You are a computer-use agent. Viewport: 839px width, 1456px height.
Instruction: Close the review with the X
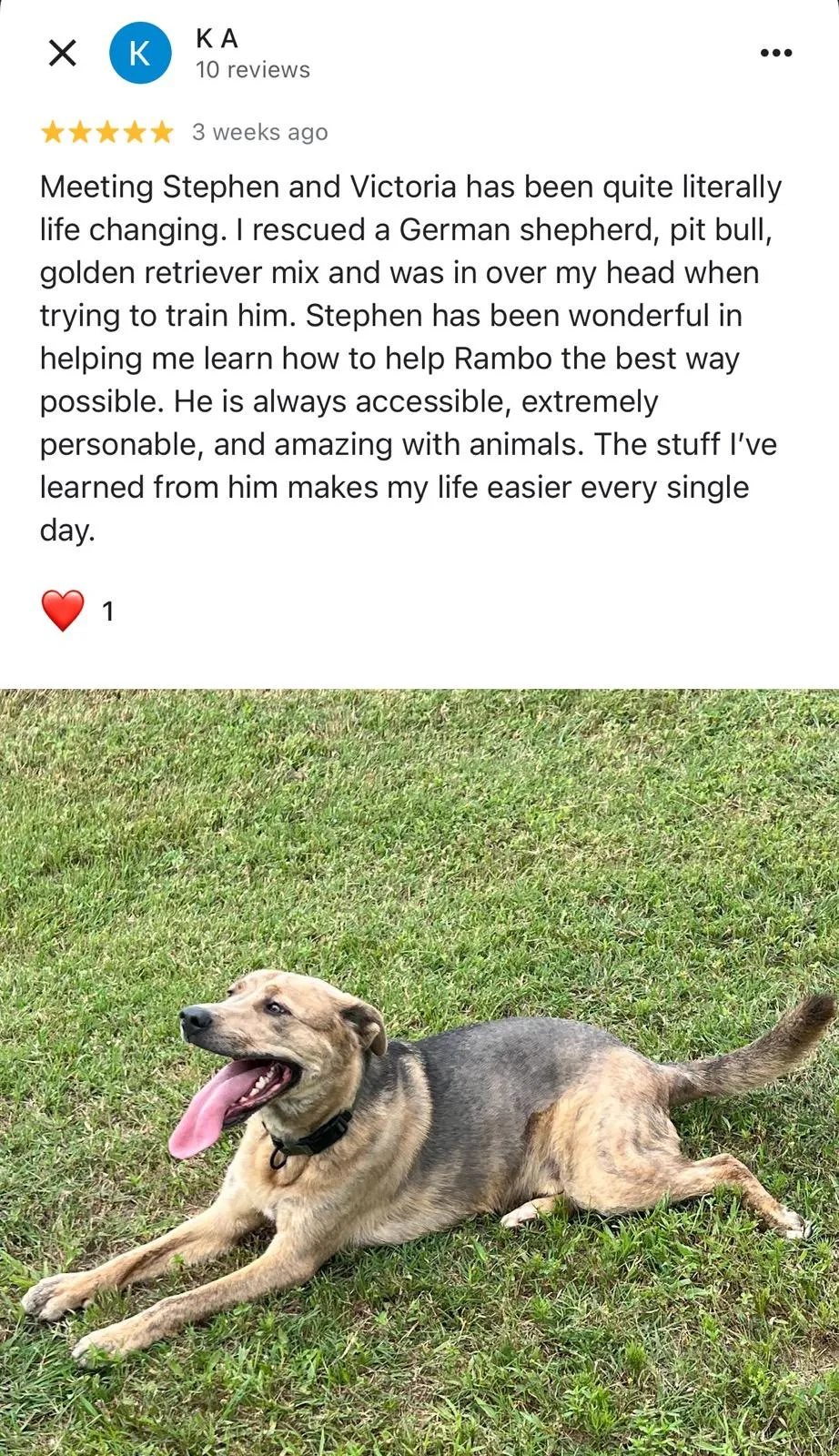[x=62, y=53]
